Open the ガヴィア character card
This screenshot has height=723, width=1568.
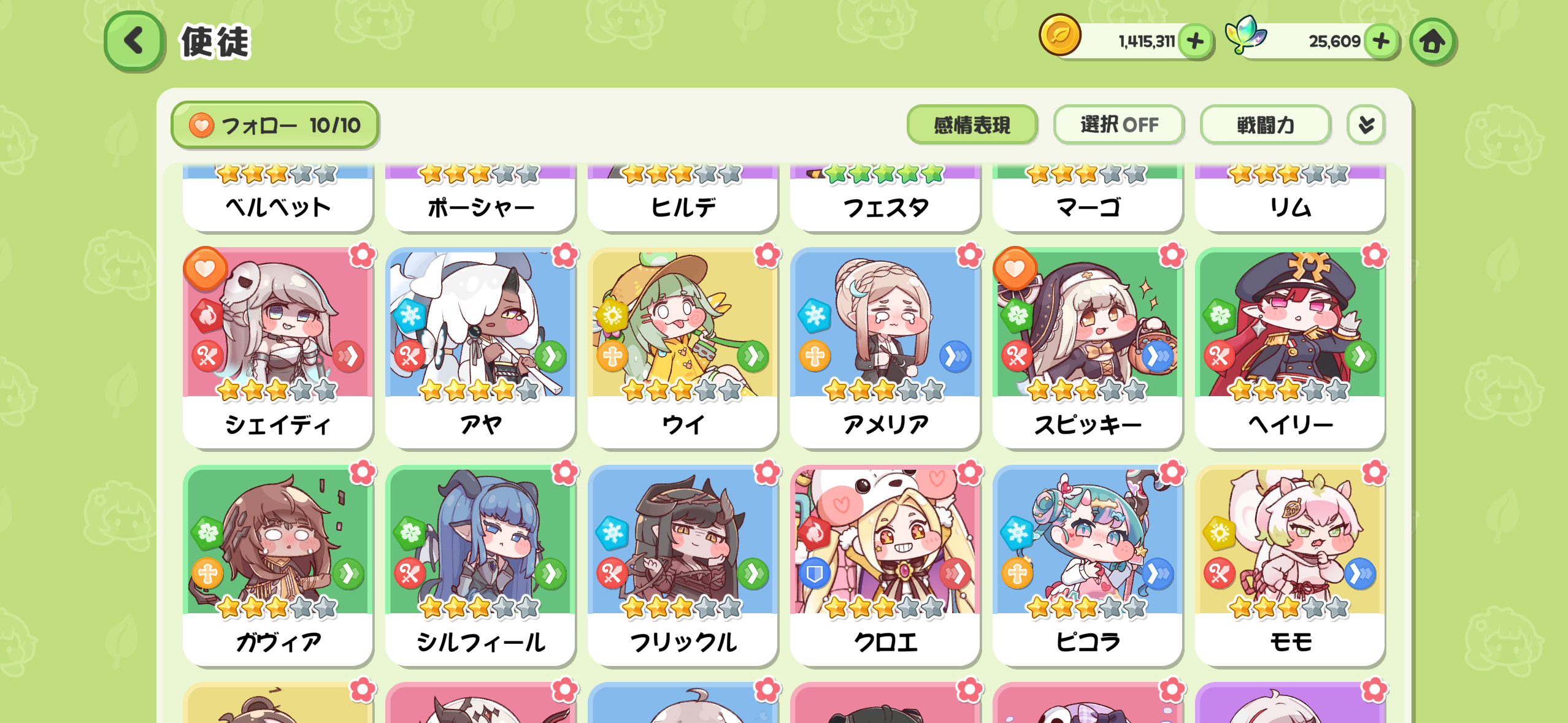tap(278, 564)
